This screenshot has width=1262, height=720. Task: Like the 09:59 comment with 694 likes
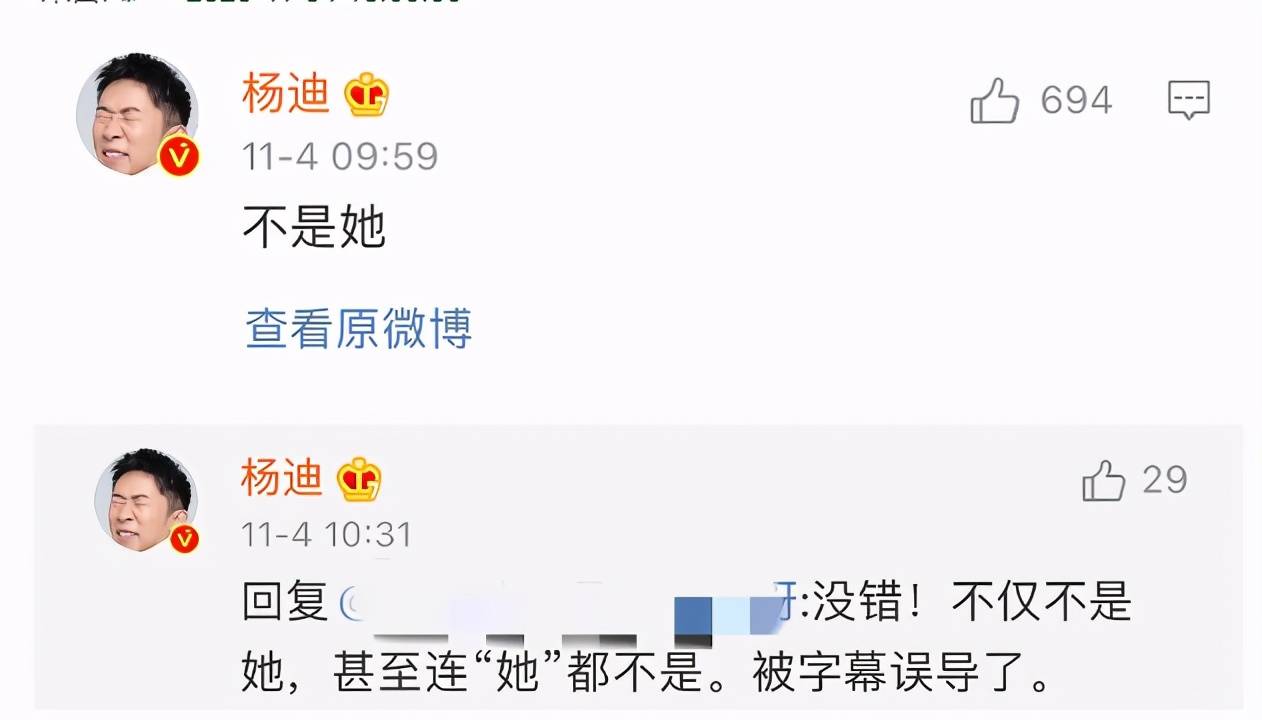pyautogui.click(x=995, y=102)
